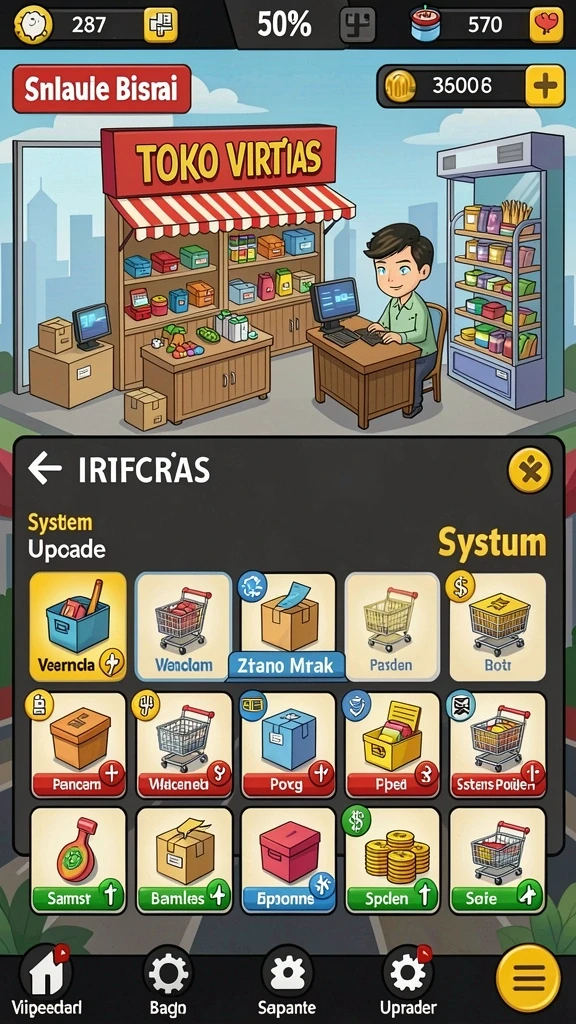Open the Pasden cart item
Viewport: 576px width, 1024px height.
tap(392, 627)
